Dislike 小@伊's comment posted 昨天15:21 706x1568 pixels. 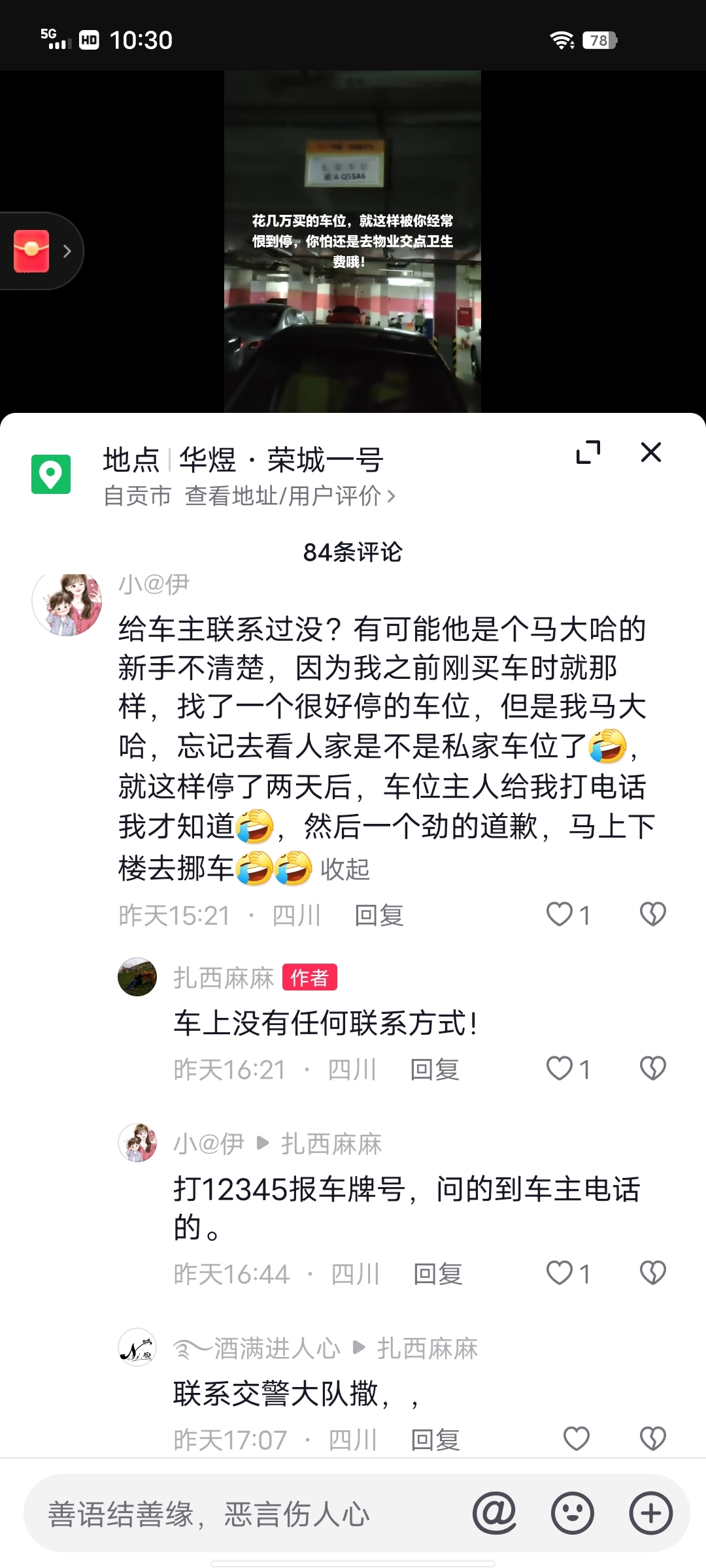click(x=652, y=914)
